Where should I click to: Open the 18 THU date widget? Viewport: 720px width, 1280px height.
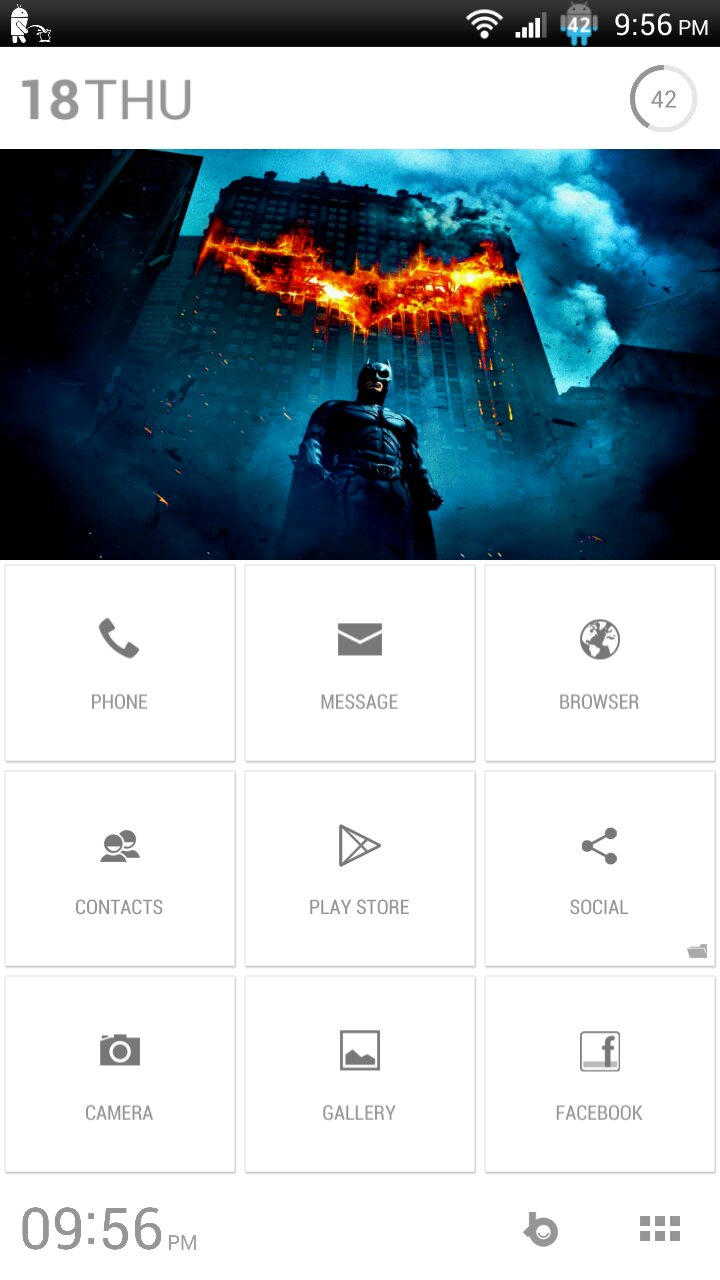coord(106,100)
